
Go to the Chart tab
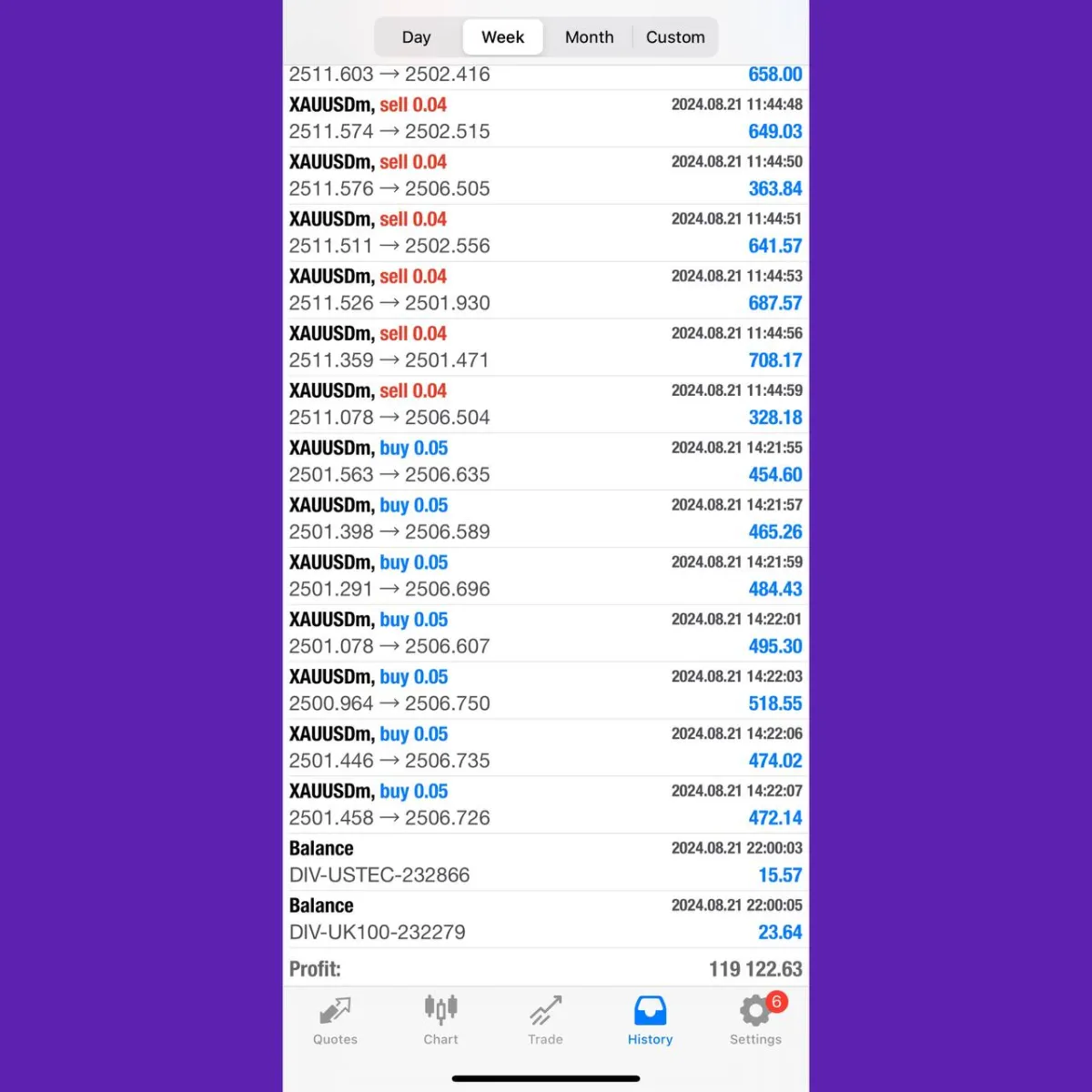point(440,1020)
